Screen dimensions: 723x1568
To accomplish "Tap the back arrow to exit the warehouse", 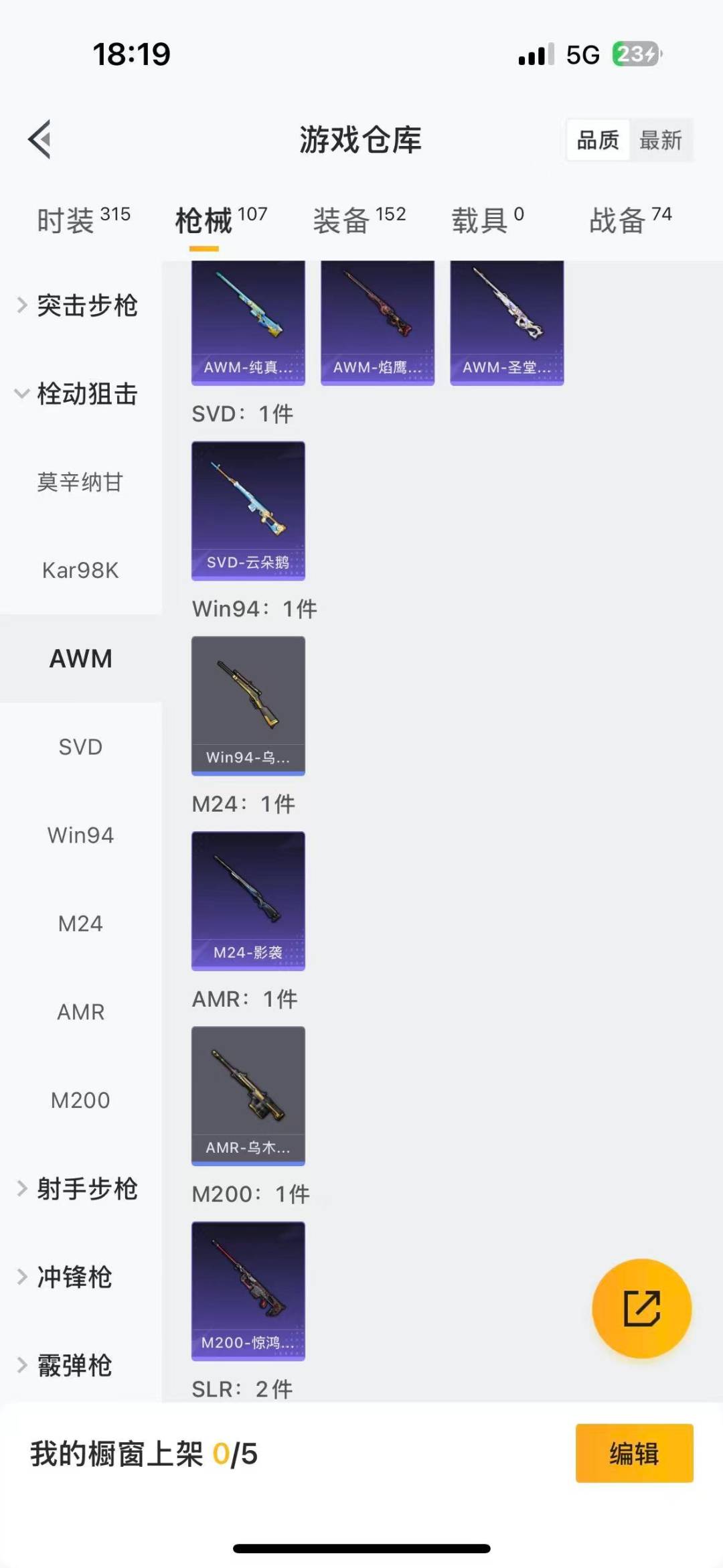I will (38, 139).
